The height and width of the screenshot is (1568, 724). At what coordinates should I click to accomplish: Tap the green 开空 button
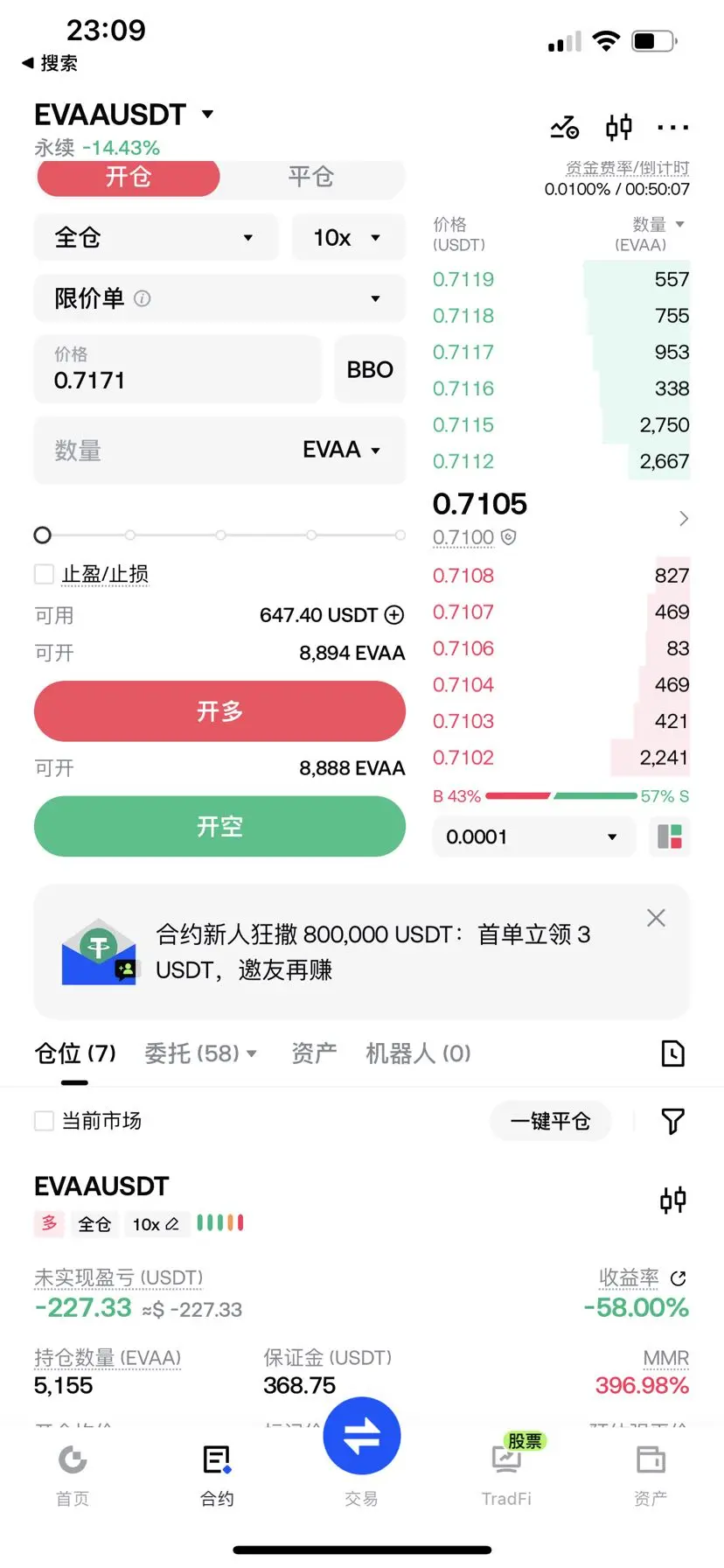pyautogui.click(x=219, y=826)
